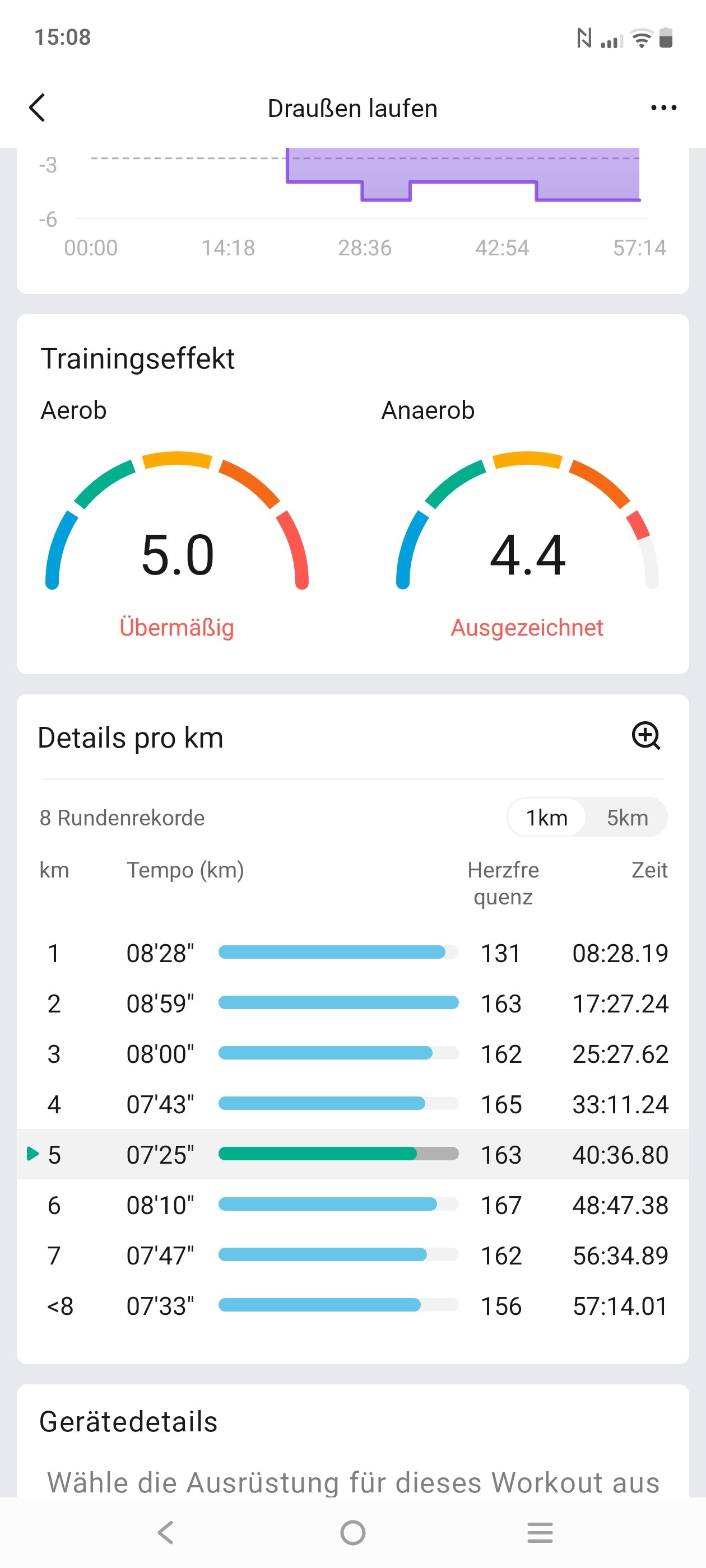
Task: Open the recent apps view
Action: click(540, 1532)
